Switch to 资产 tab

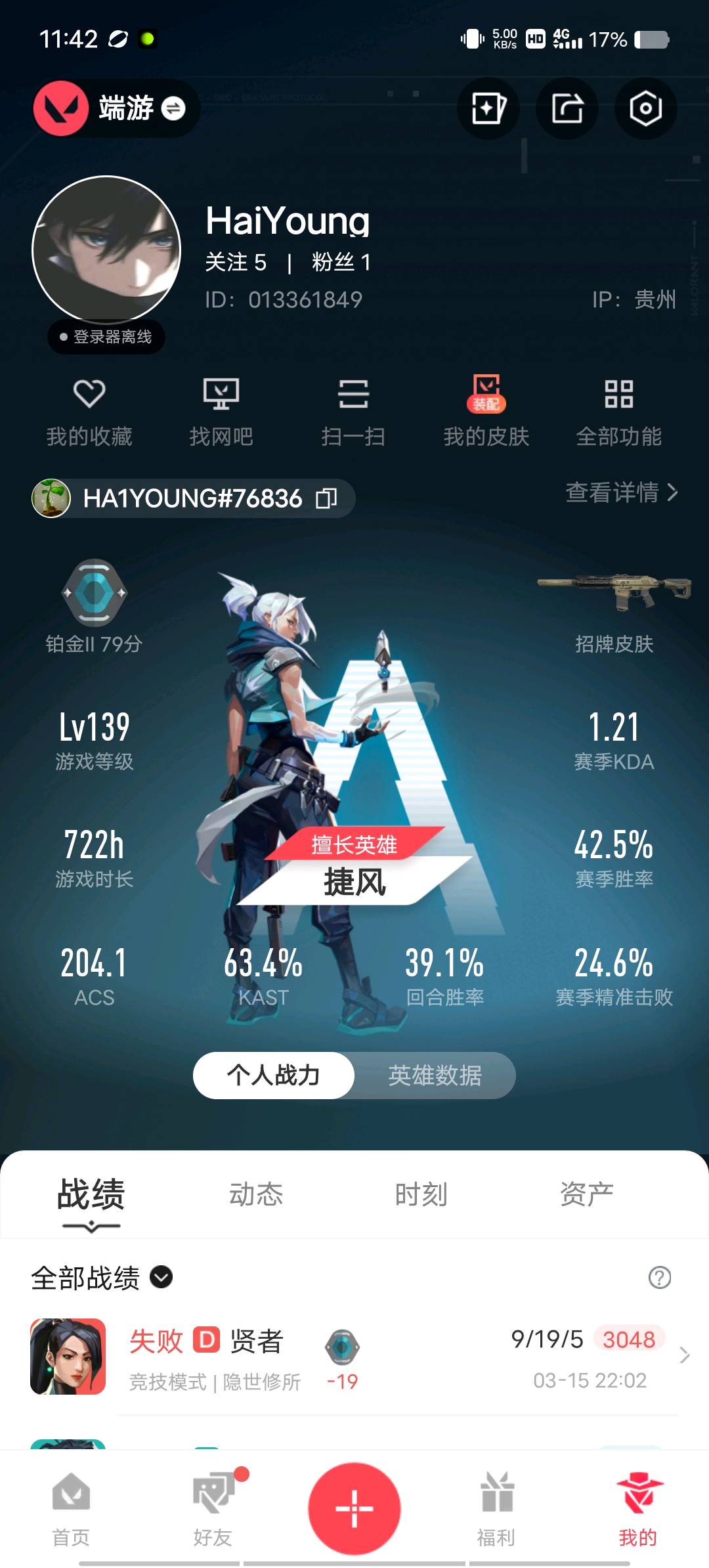tap(586, 1194)
